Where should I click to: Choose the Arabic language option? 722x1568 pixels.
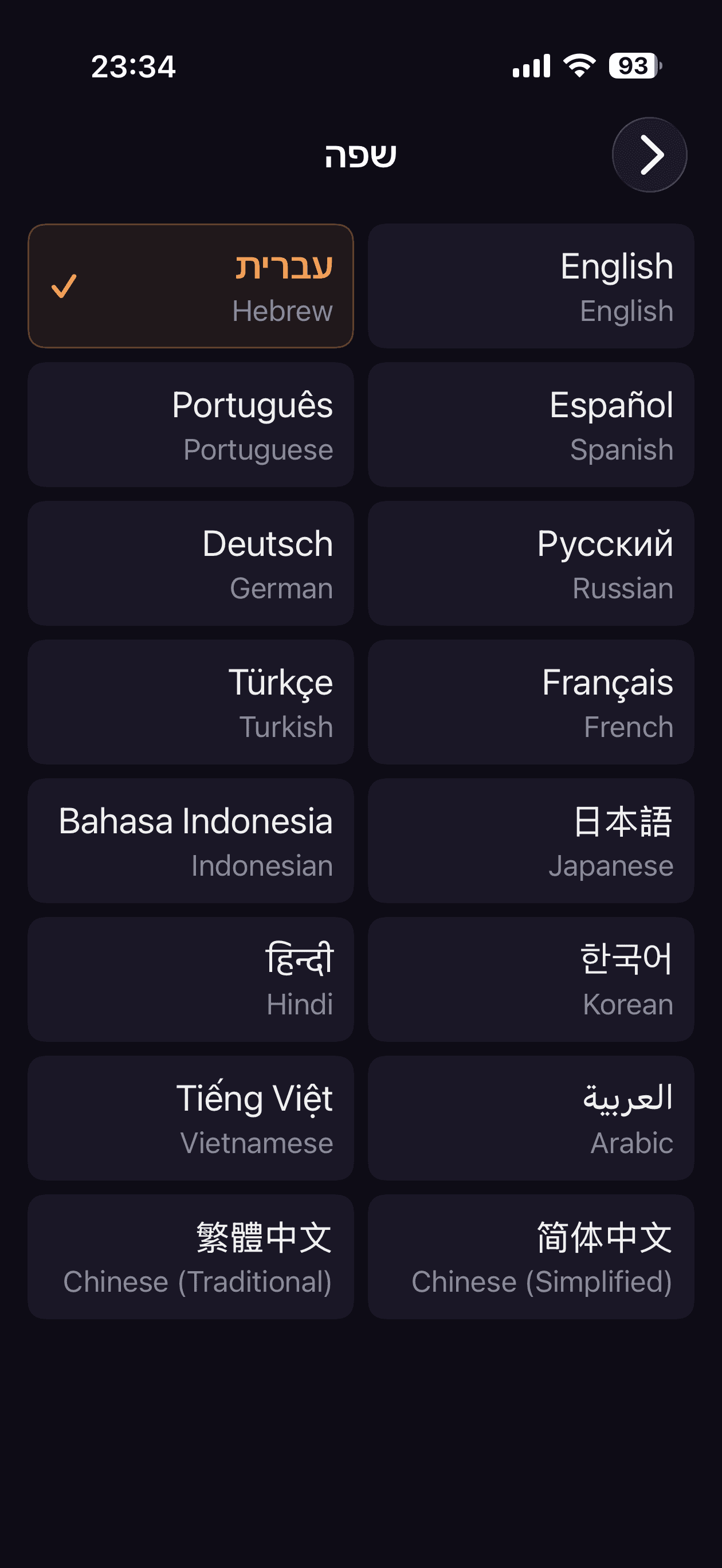(531, 1119)
